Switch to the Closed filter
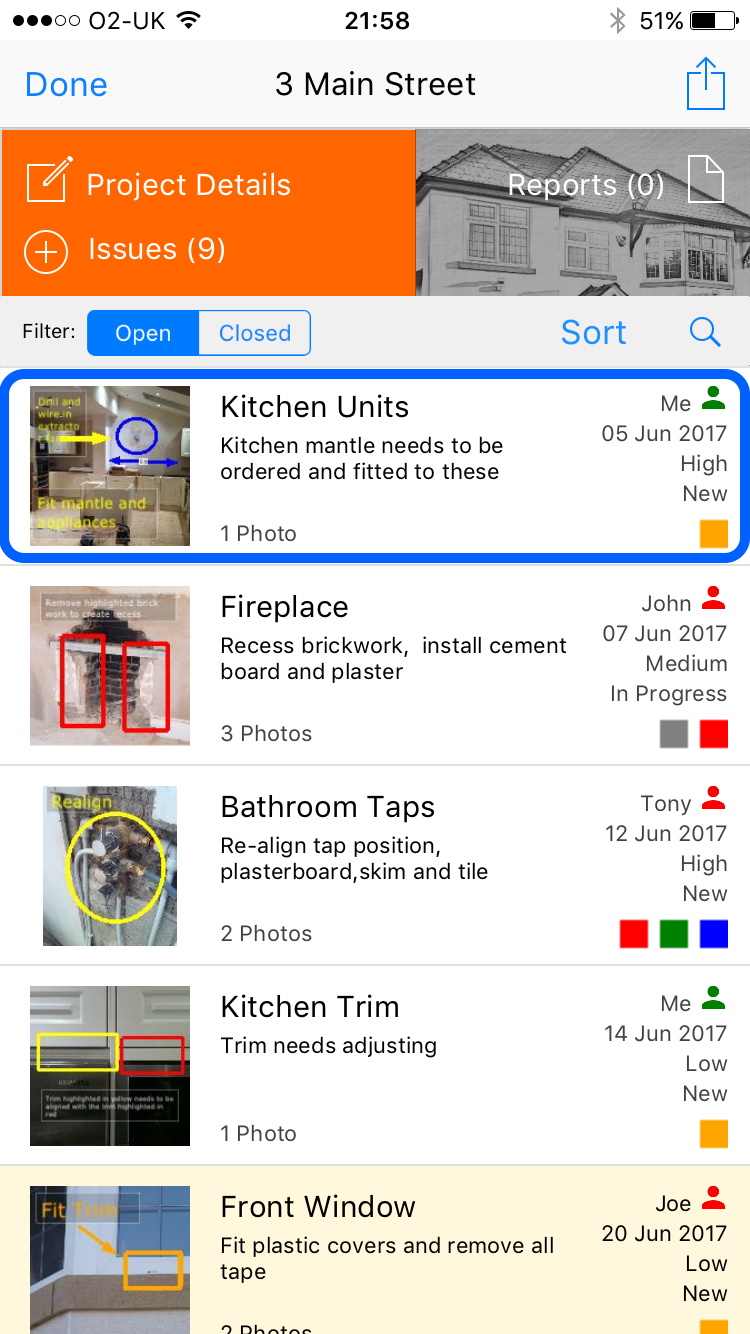 (255, 333)
